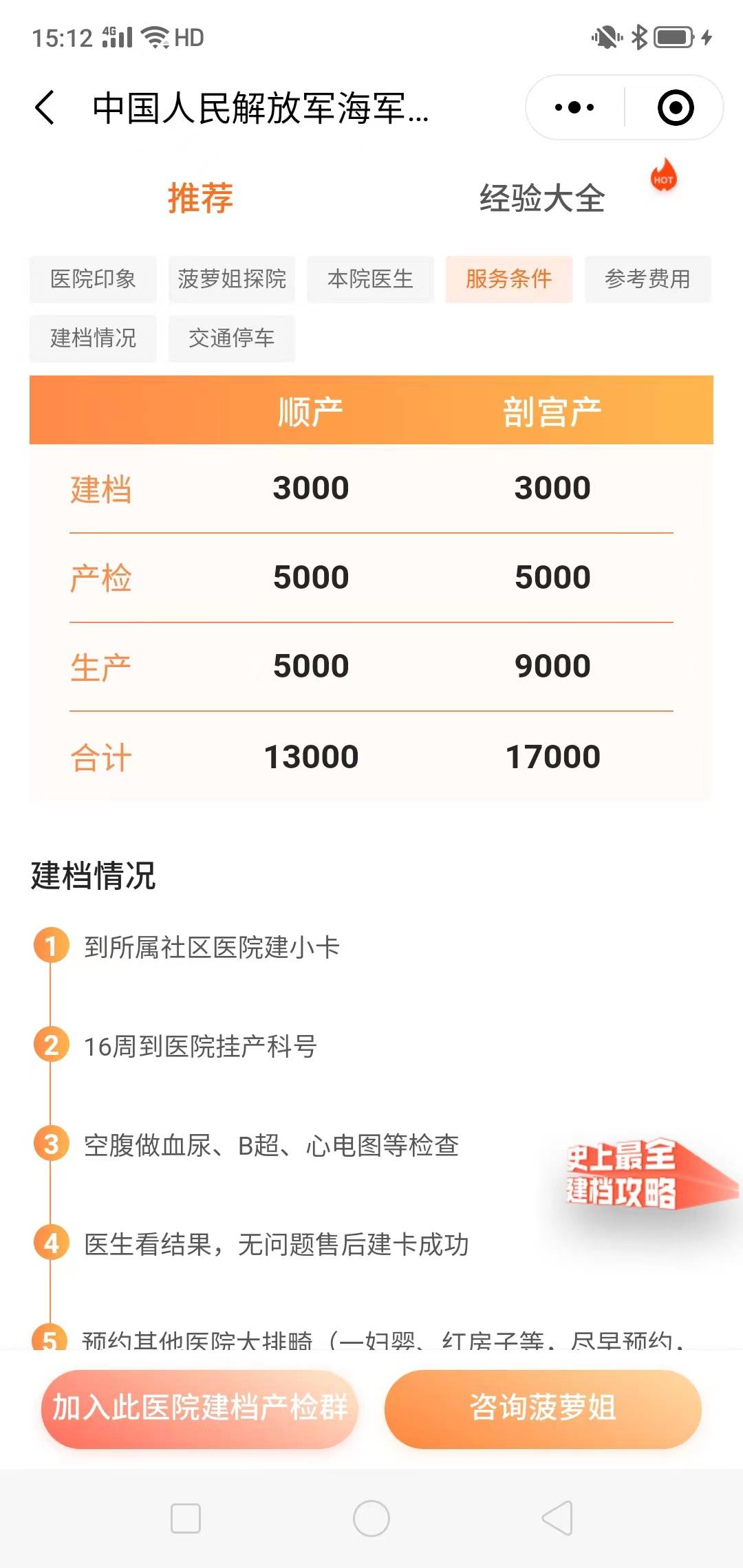The image size is (743, 1568).
Task: Close the mini program via the circle icon
Action: coord(675,108)
